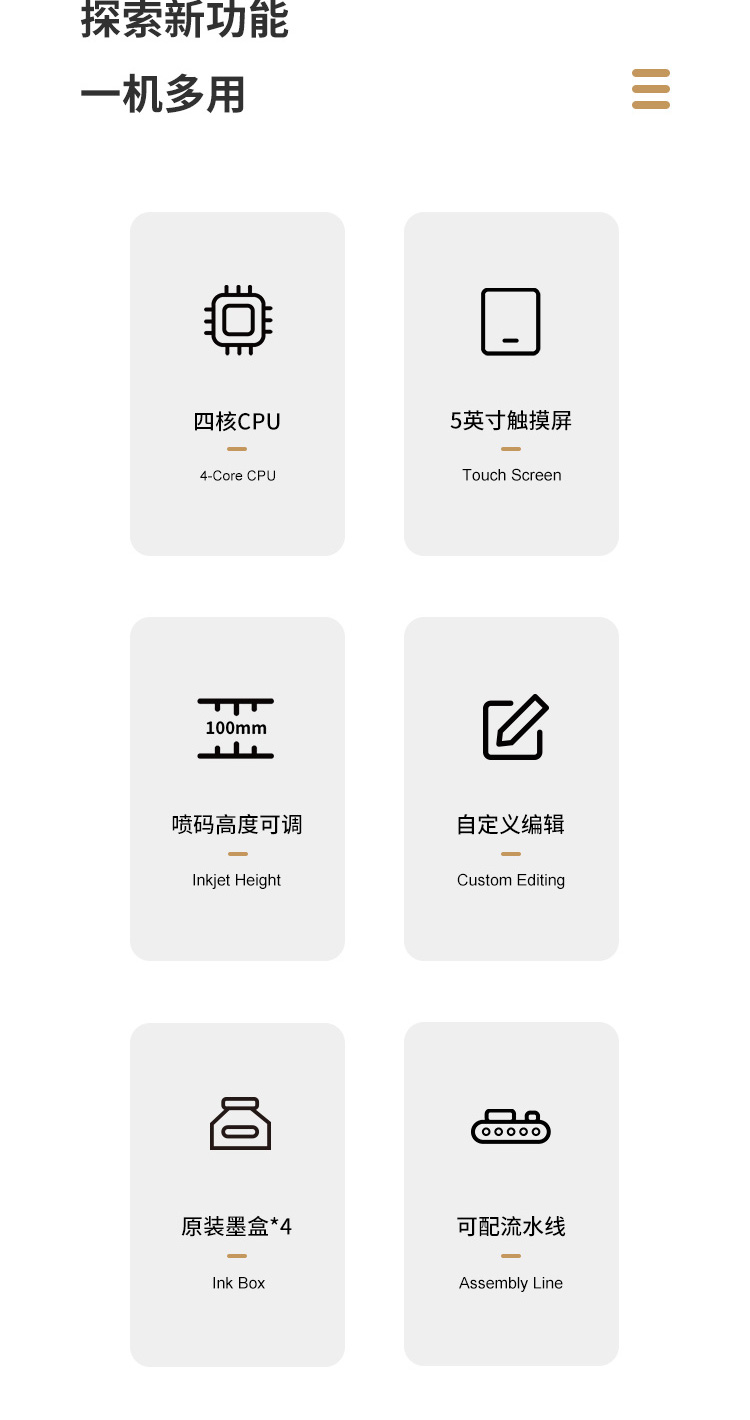Click the CPU chip icon
Viewport: 750px width, 1420px height.
tap(237, 320)
